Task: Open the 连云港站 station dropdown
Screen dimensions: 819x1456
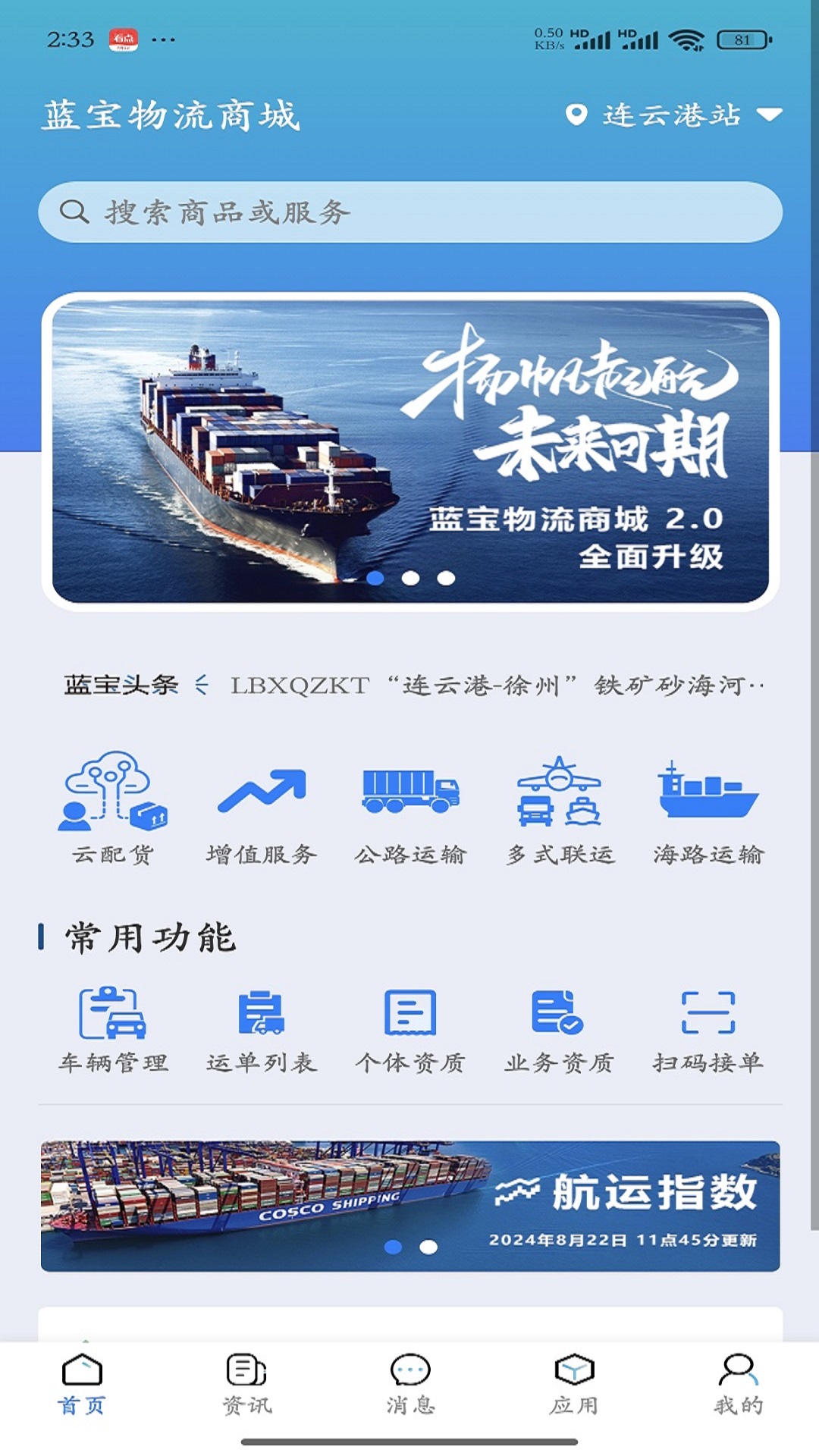Action: point(673,115)
